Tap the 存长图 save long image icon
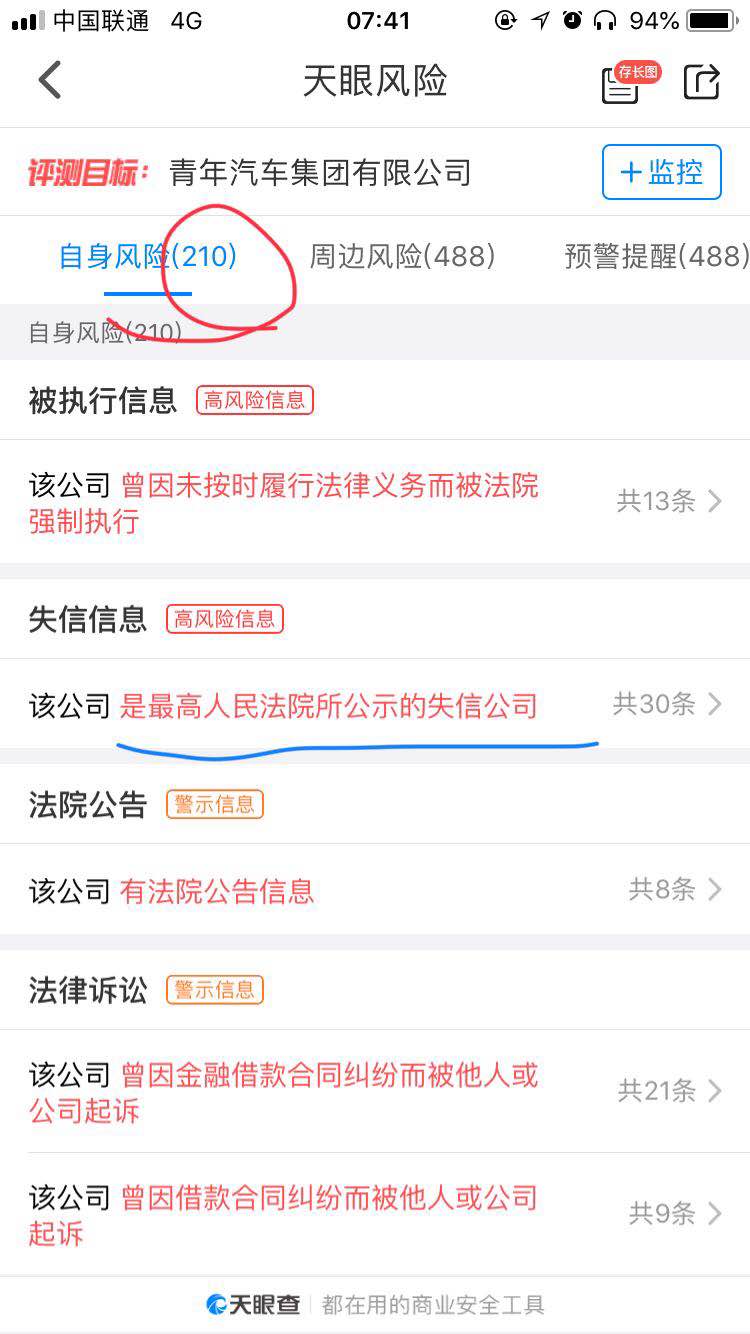750x1334 pixels. click(620, 85)
